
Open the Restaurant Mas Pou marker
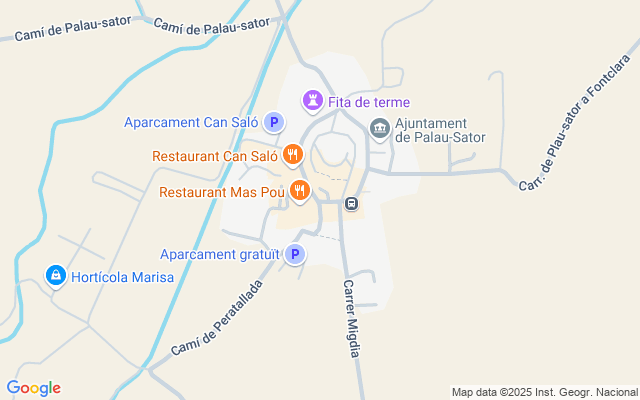[x=299, y=190]
